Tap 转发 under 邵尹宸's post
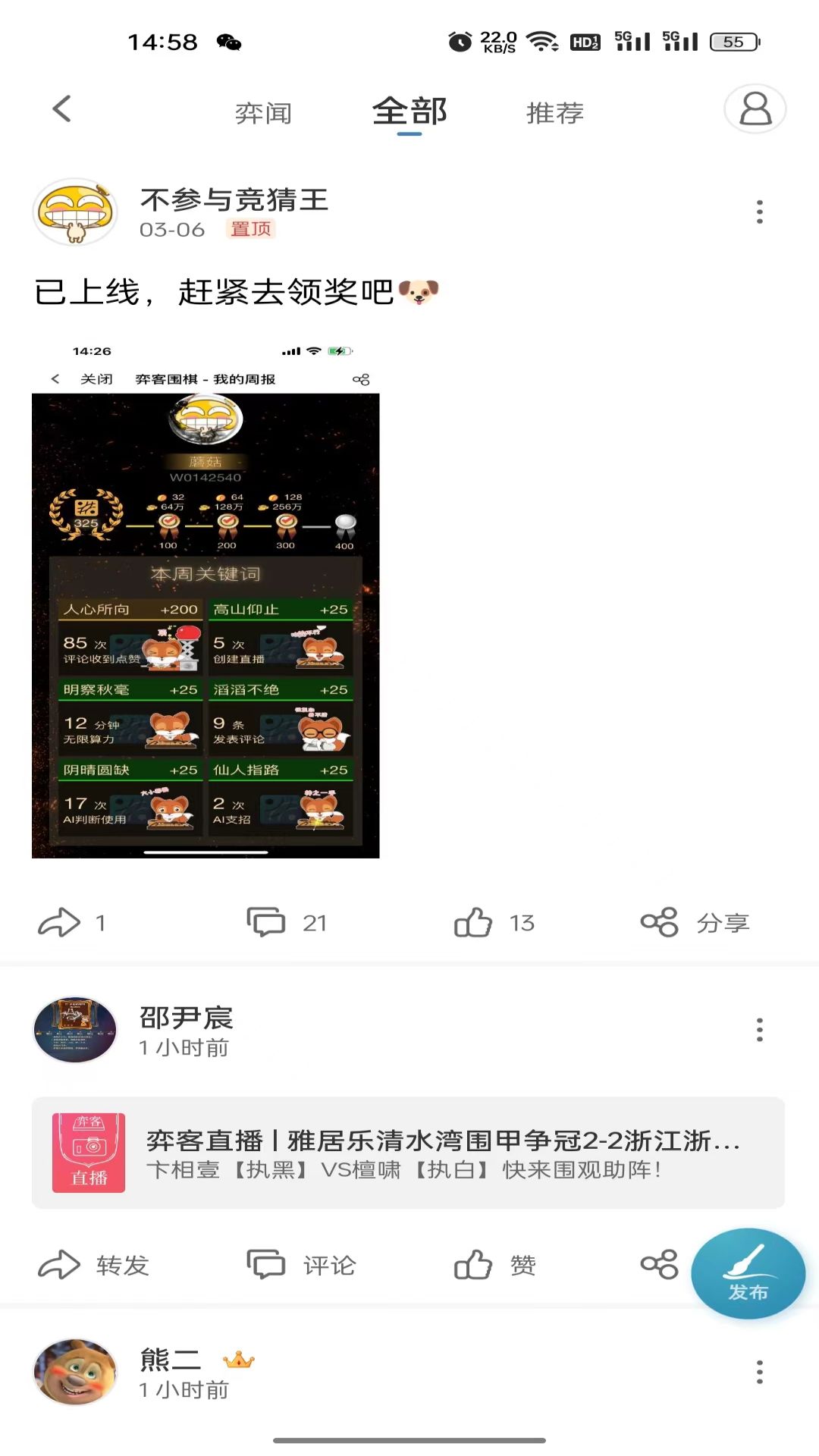 point(93,1265)
